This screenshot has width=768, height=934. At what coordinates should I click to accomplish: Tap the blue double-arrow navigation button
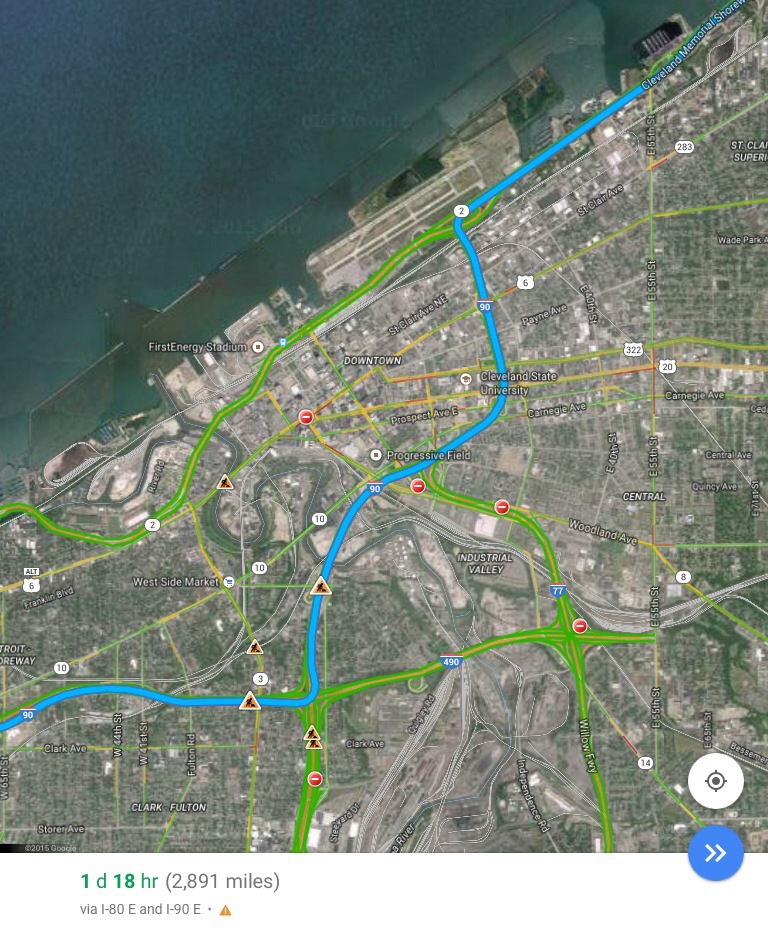[715, 853]
